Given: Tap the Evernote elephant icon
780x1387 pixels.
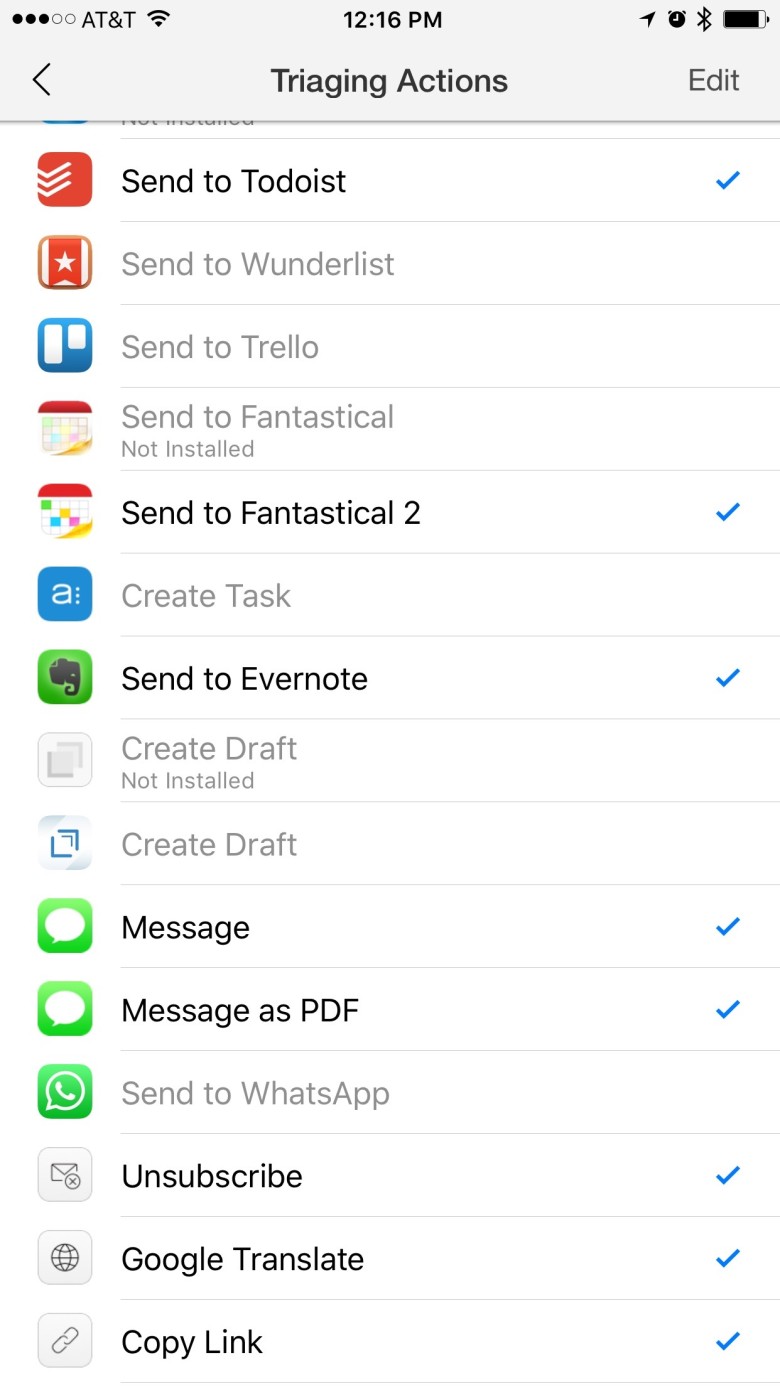Looking at the screenshot, I should 64,677.
